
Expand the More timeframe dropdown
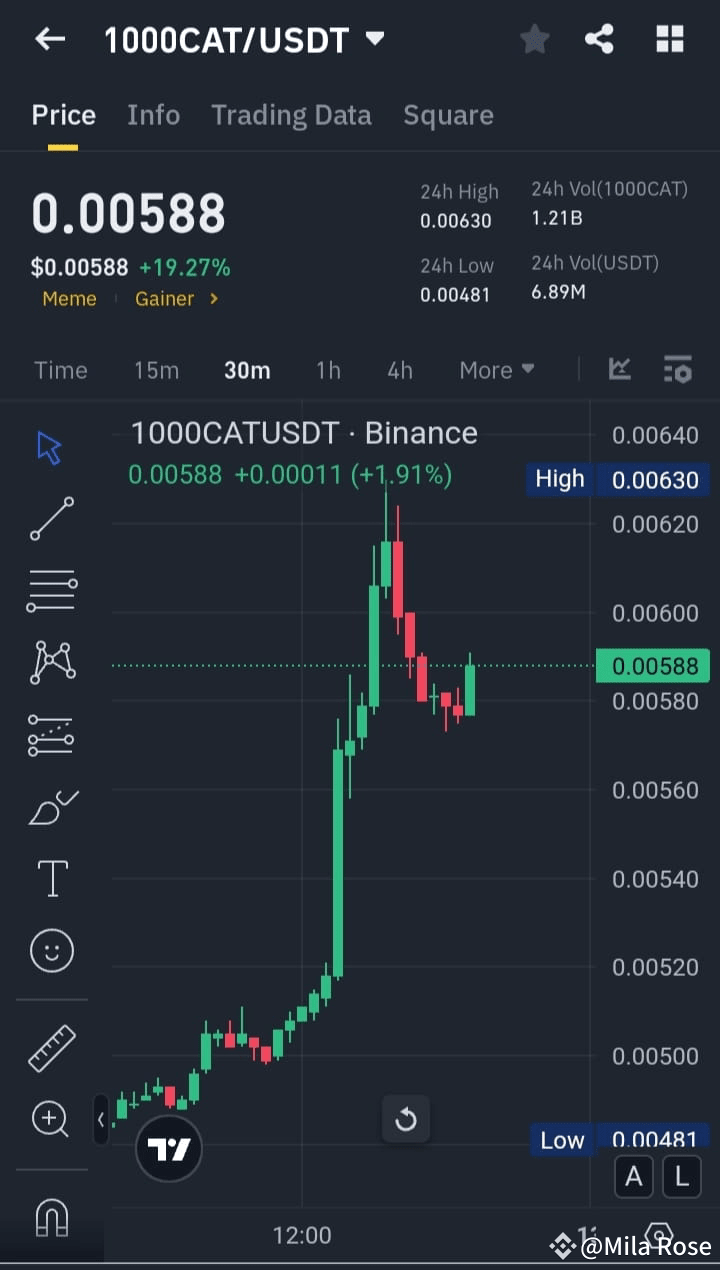[x=497, y=370]
